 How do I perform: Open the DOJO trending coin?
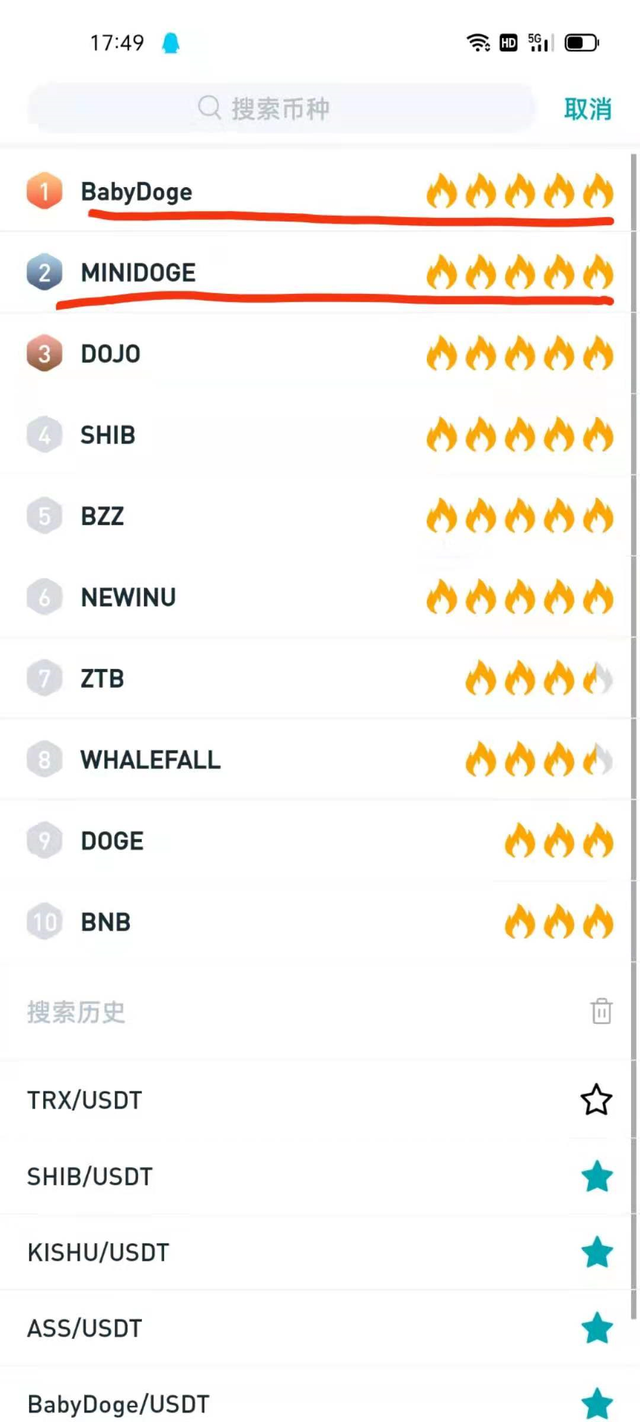(320, 353)
